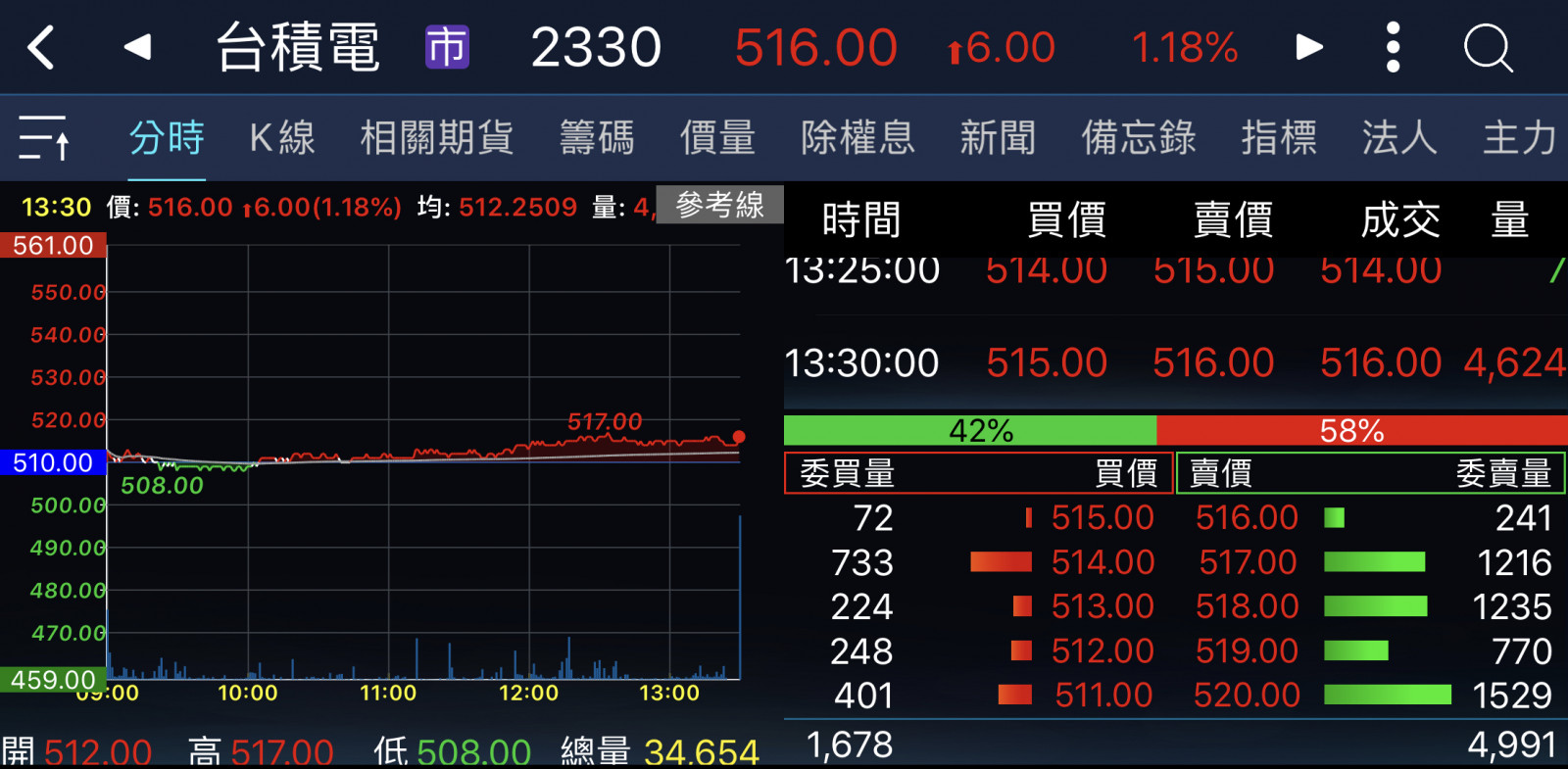Open the three-dot overflow menu
This screenshot has width=1568, height=769.
[1393, 47]
